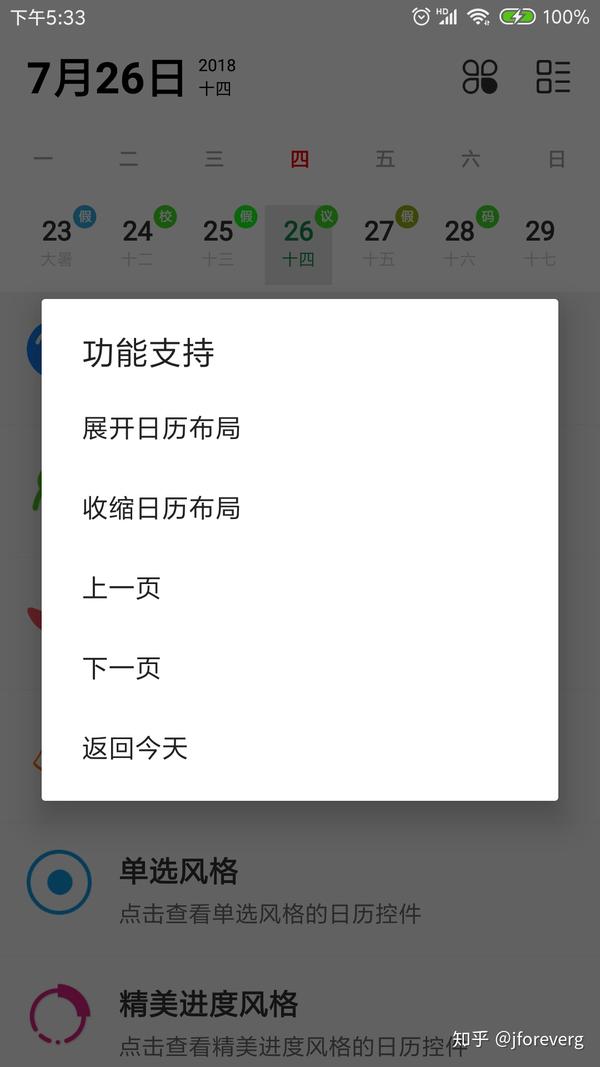
Task: Open the 精美进度风格 calendar style row
Action: pyautogui.click(x=270, y=1020)
